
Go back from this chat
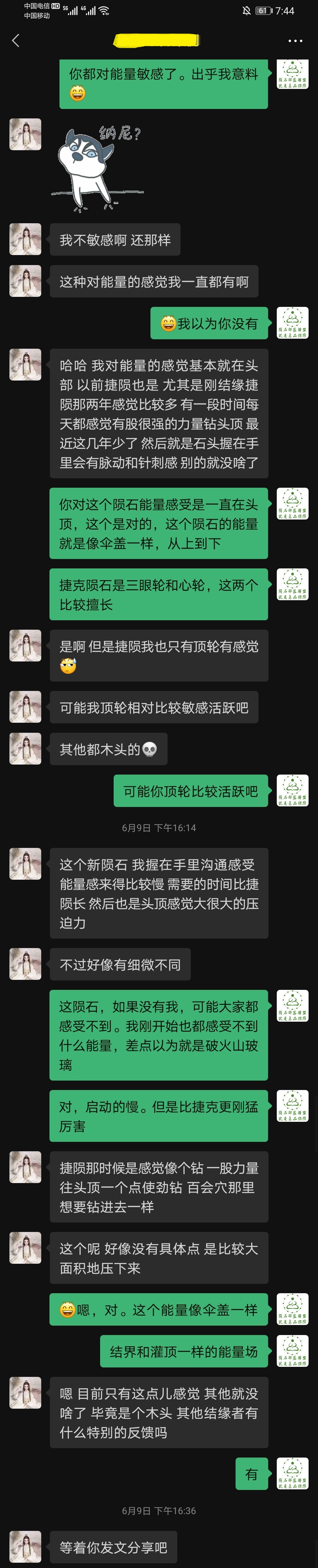tap(16, 41)
